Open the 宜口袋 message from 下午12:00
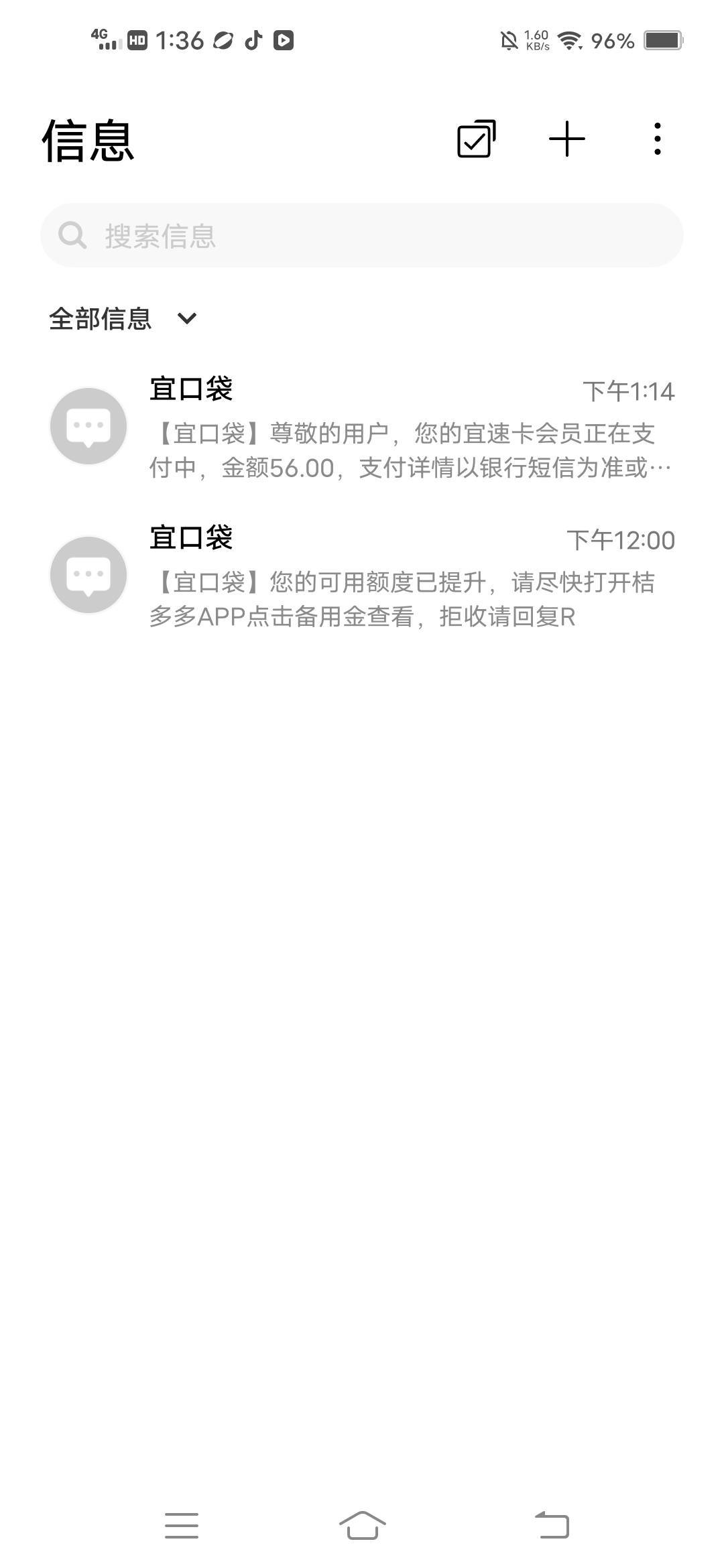724x1568 pixels. point(362,576)
